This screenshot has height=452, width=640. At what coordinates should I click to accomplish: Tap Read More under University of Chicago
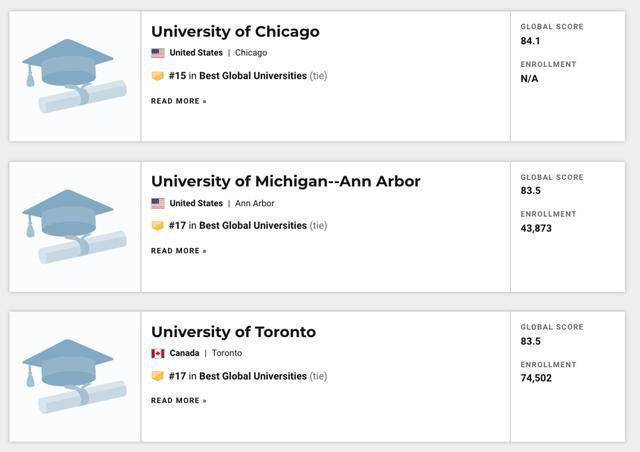tap(178, 101)
